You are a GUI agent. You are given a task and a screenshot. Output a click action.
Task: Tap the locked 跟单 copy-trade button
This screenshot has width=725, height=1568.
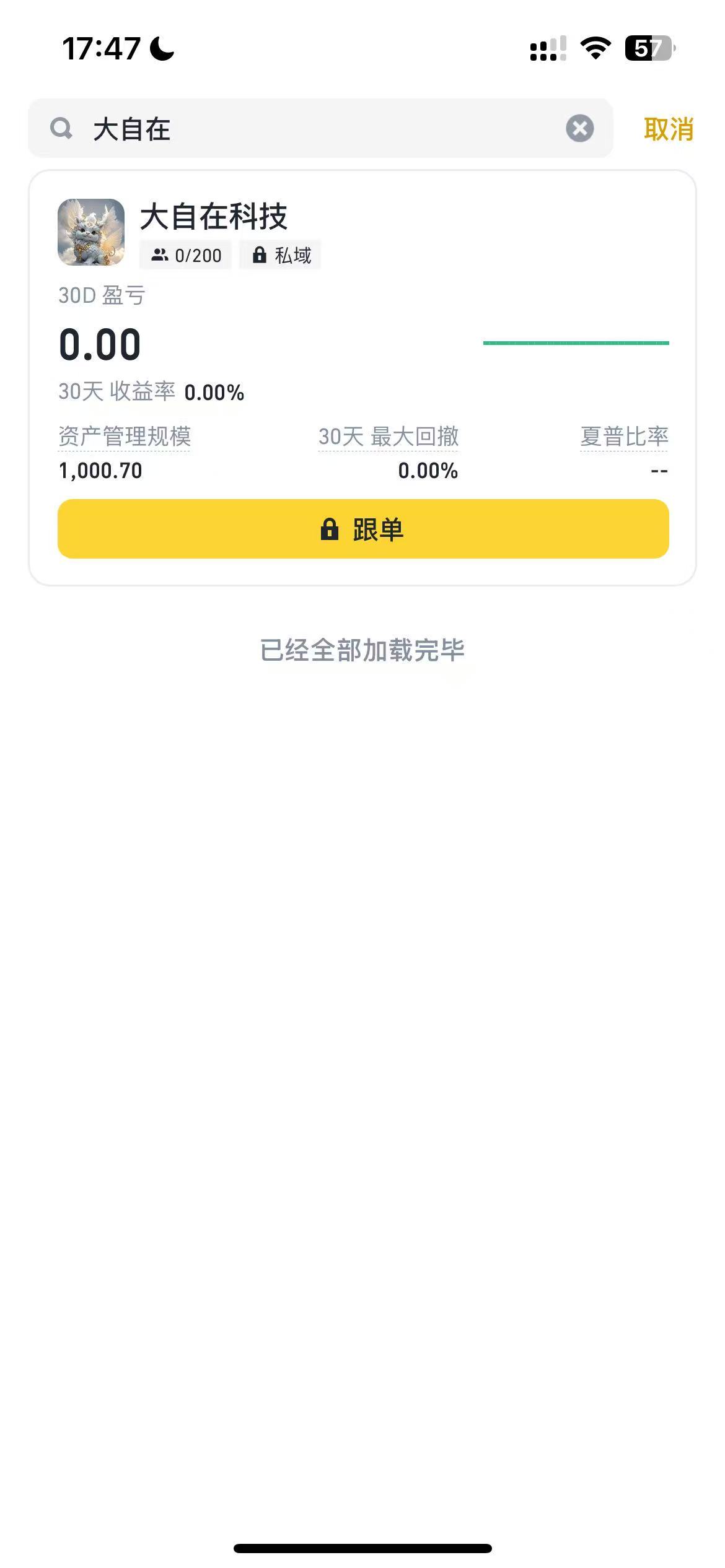[x=363, y=529]
